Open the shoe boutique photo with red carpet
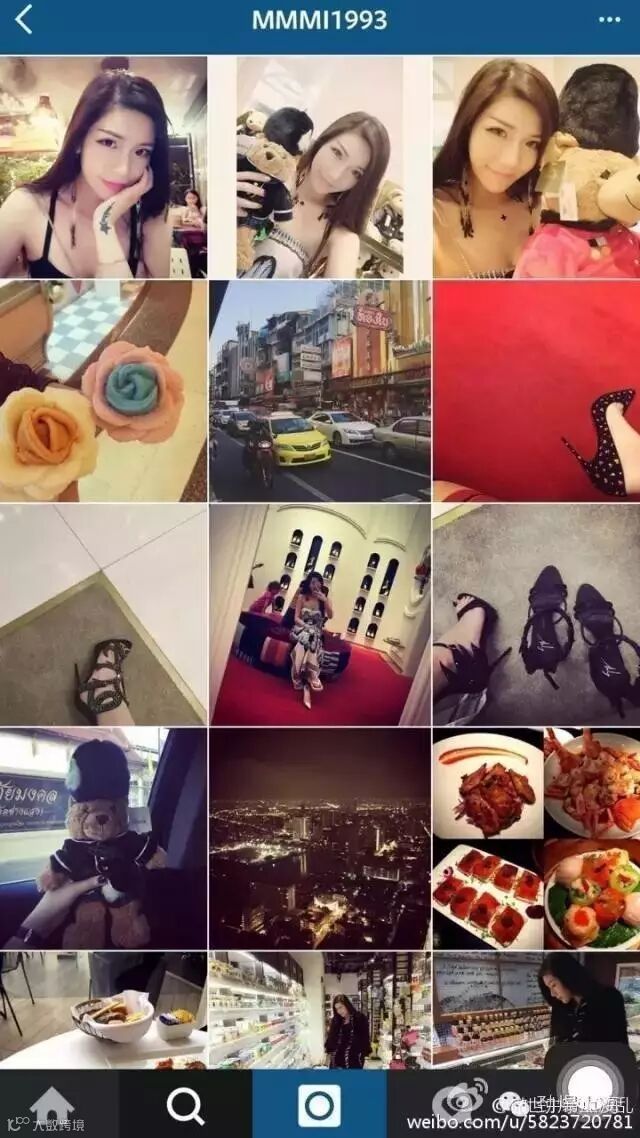The image size is (640, 1138). [x=319, y=615]
